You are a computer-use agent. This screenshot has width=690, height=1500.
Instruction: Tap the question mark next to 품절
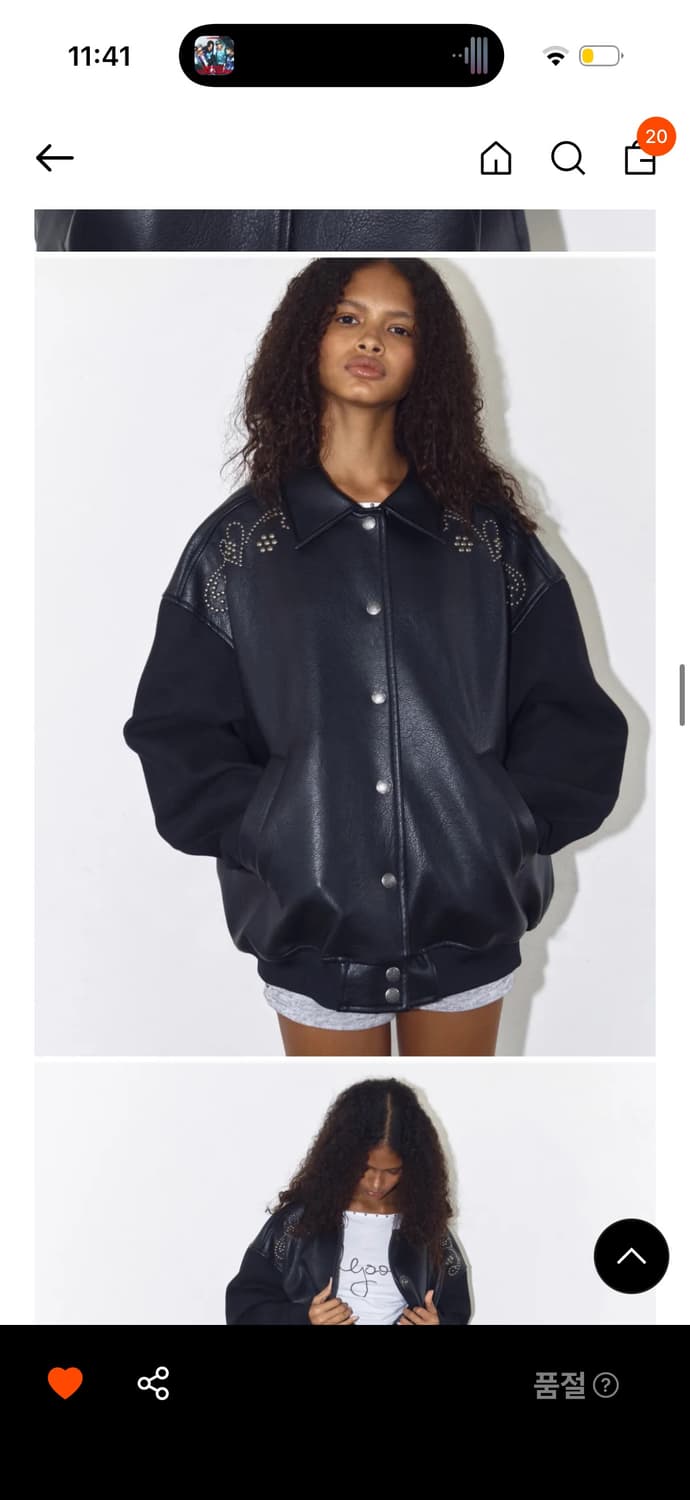tap(606, 1385)
